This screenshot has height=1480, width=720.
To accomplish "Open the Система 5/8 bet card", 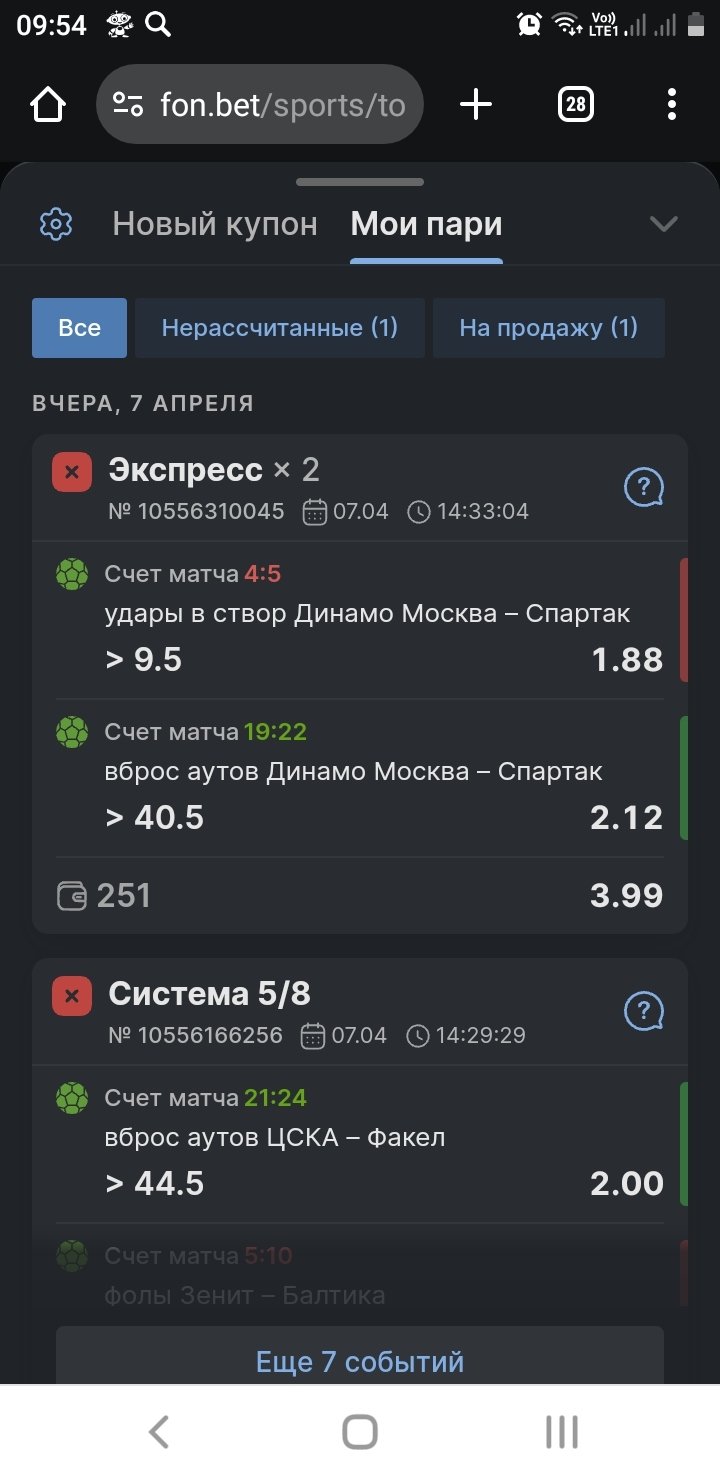I will [210, 994].
